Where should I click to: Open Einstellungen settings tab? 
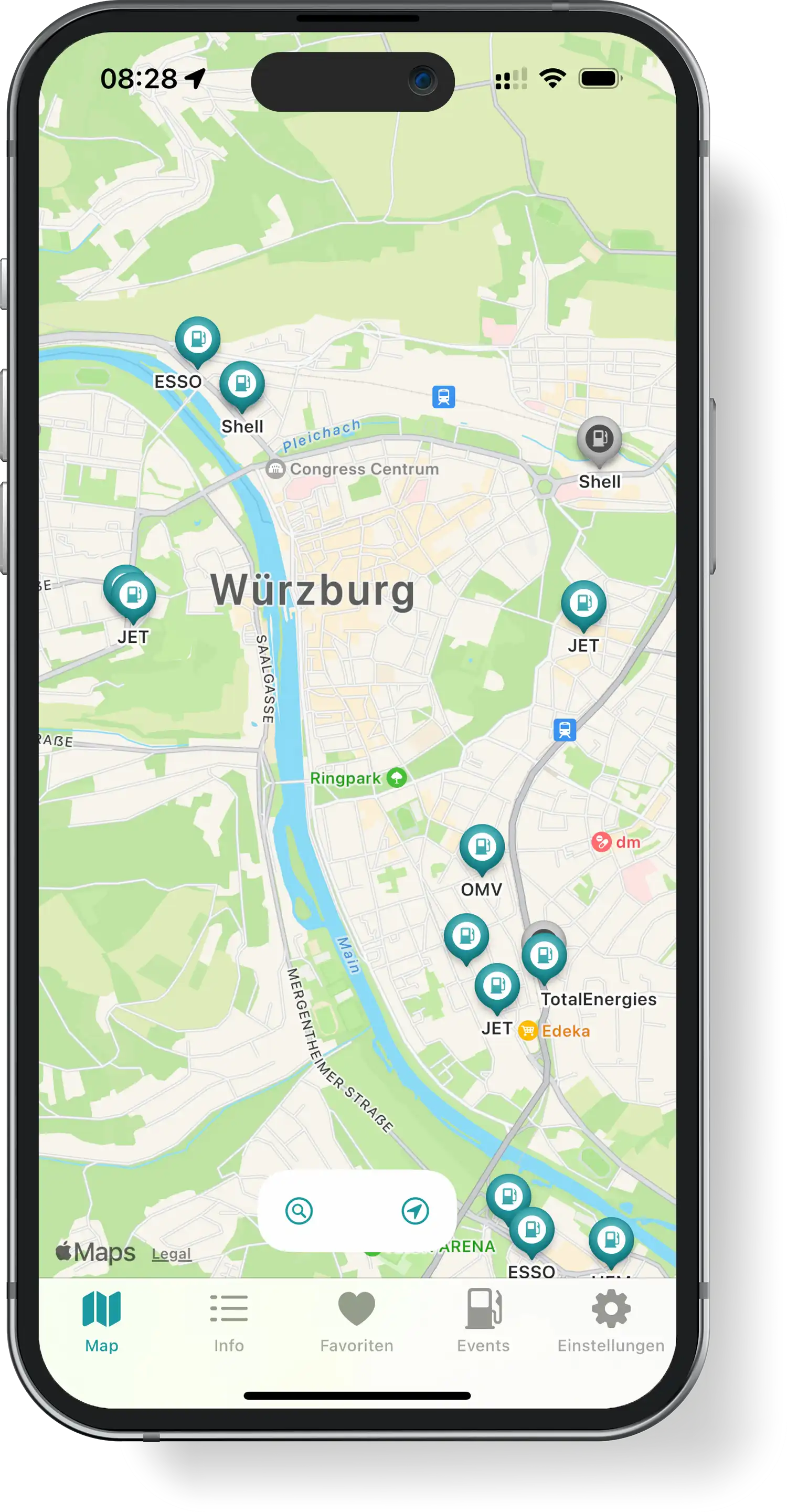[610, 1321]
